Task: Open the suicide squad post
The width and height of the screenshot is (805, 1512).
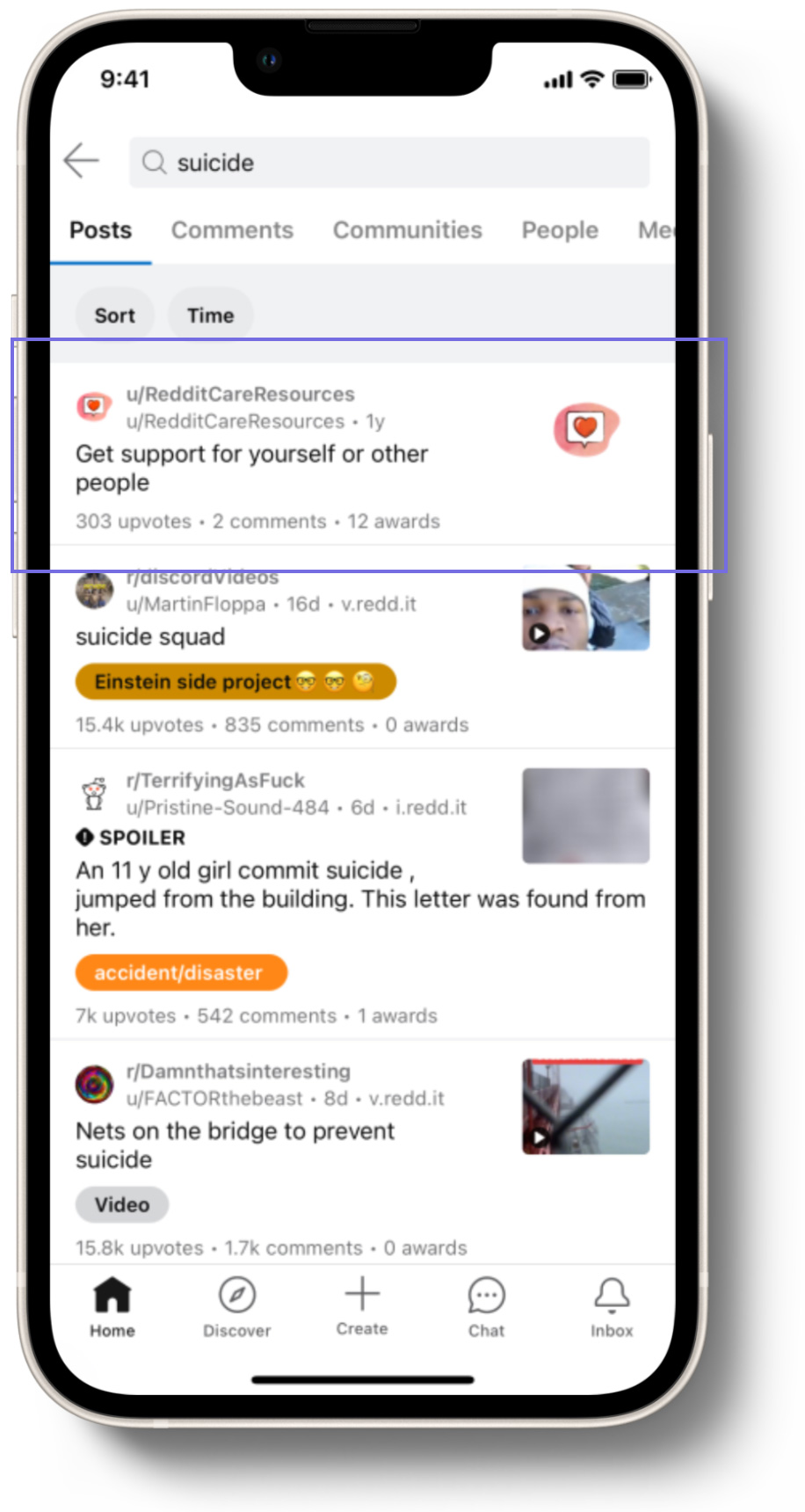Action: (150, 636)
